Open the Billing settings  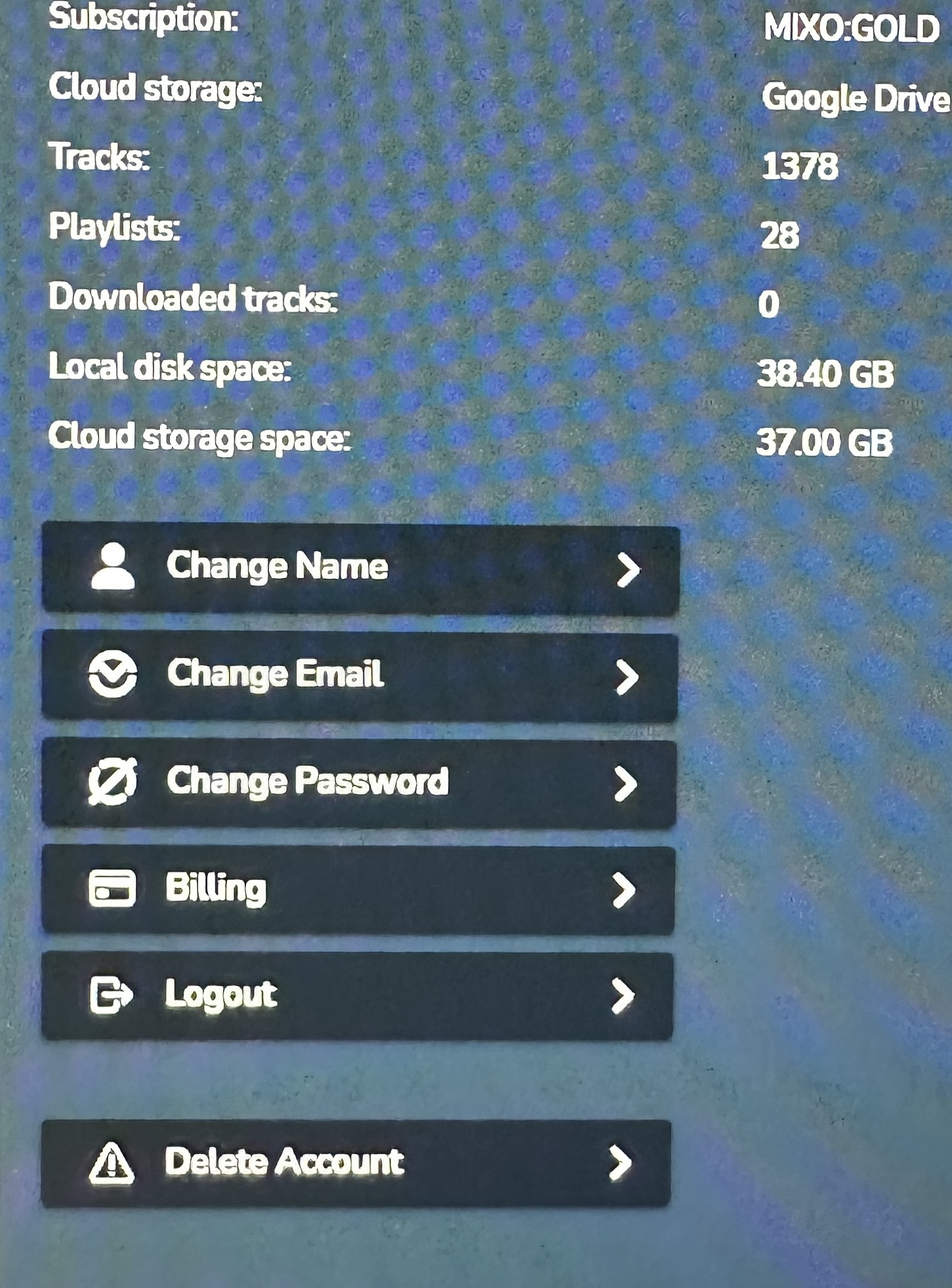coord(358,889)
